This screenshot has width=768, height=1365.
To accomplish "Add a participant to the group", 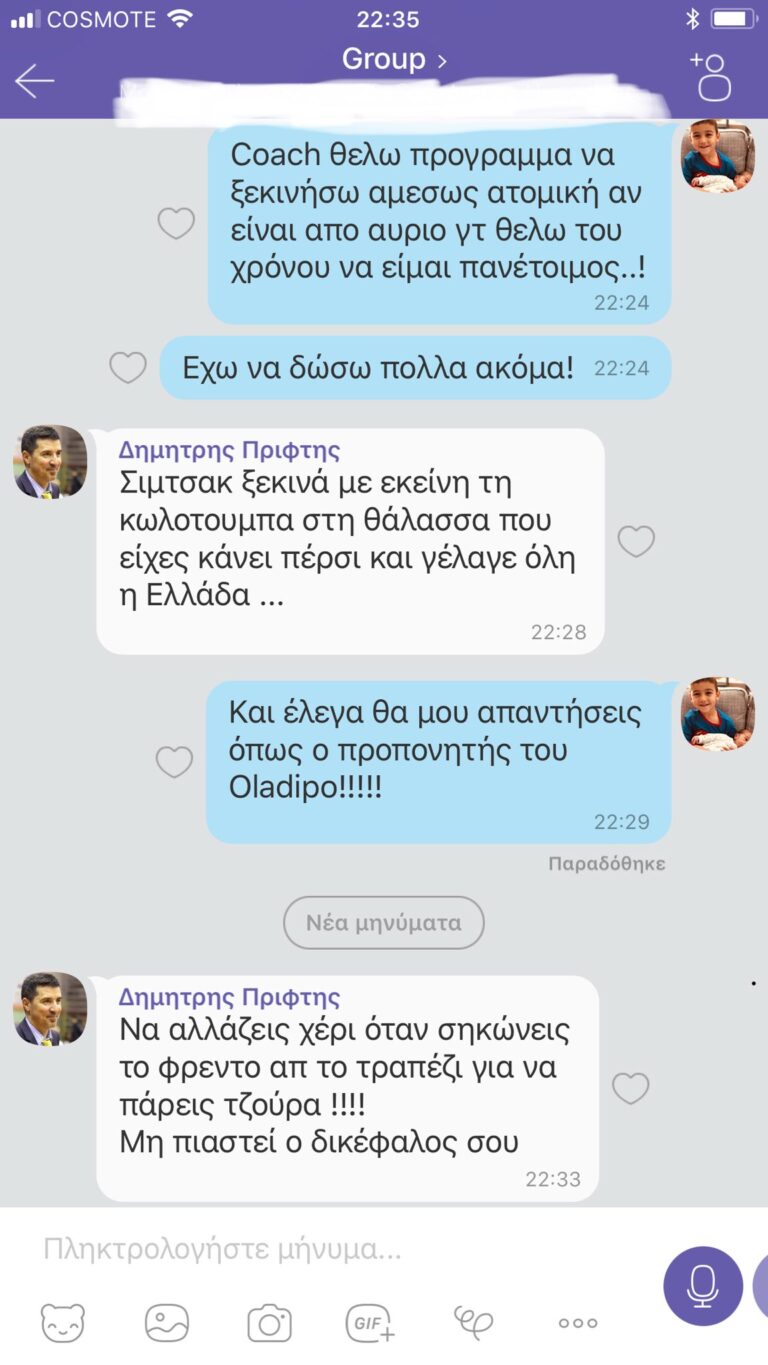I will point(711,76).
